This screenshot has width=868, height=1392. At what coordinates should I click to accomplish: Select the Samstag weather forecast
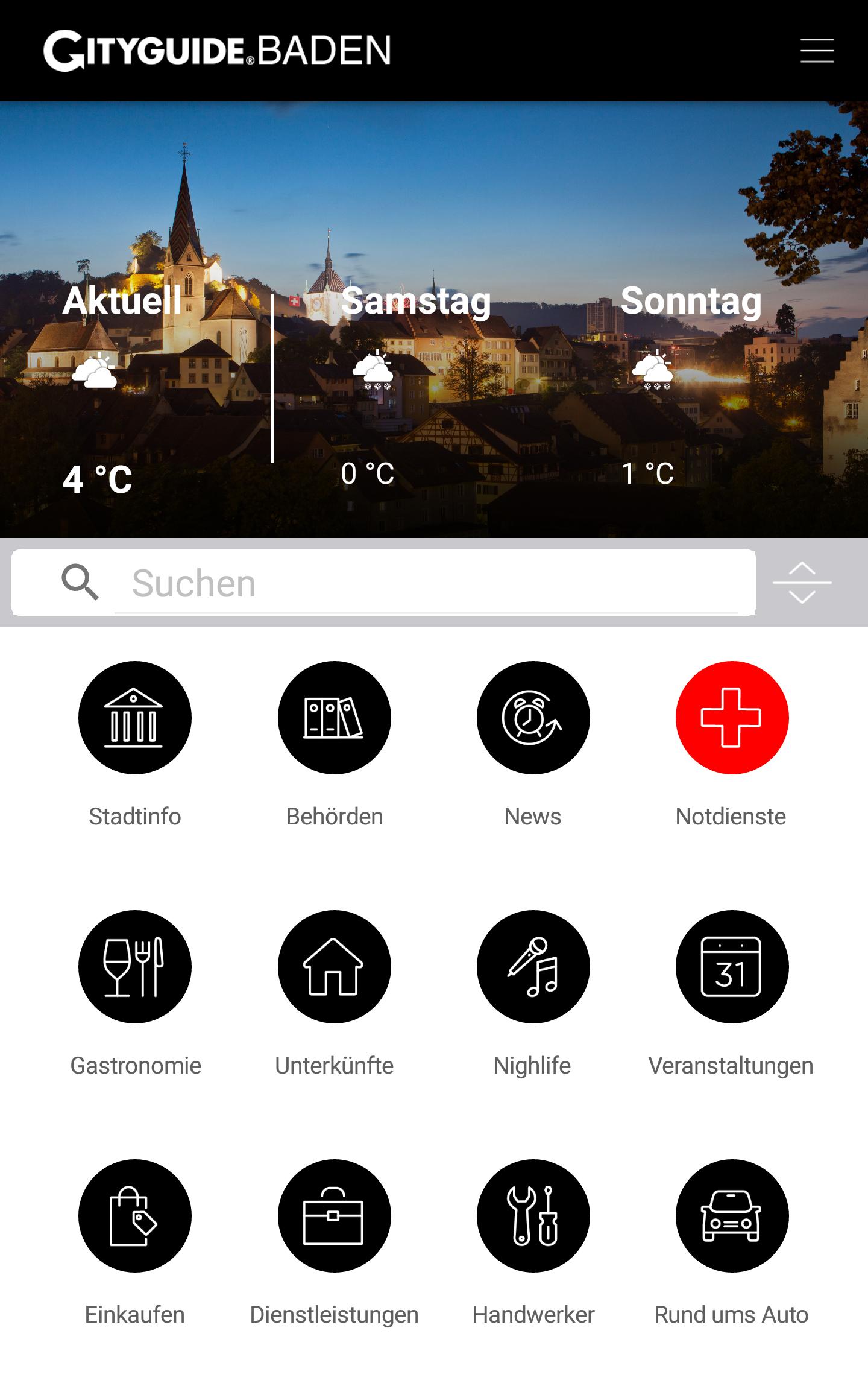417,386
